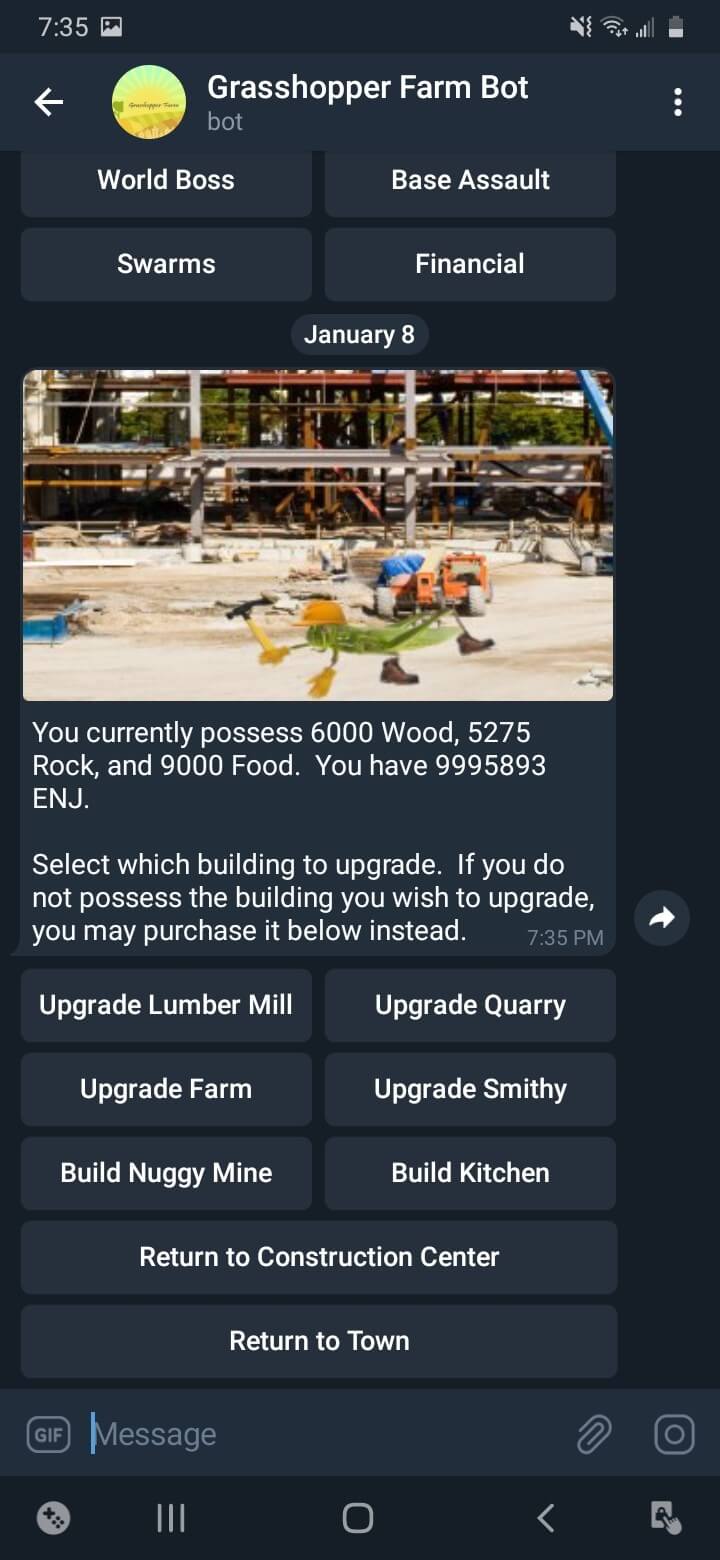Build the Kitchen

point(470,1173)
